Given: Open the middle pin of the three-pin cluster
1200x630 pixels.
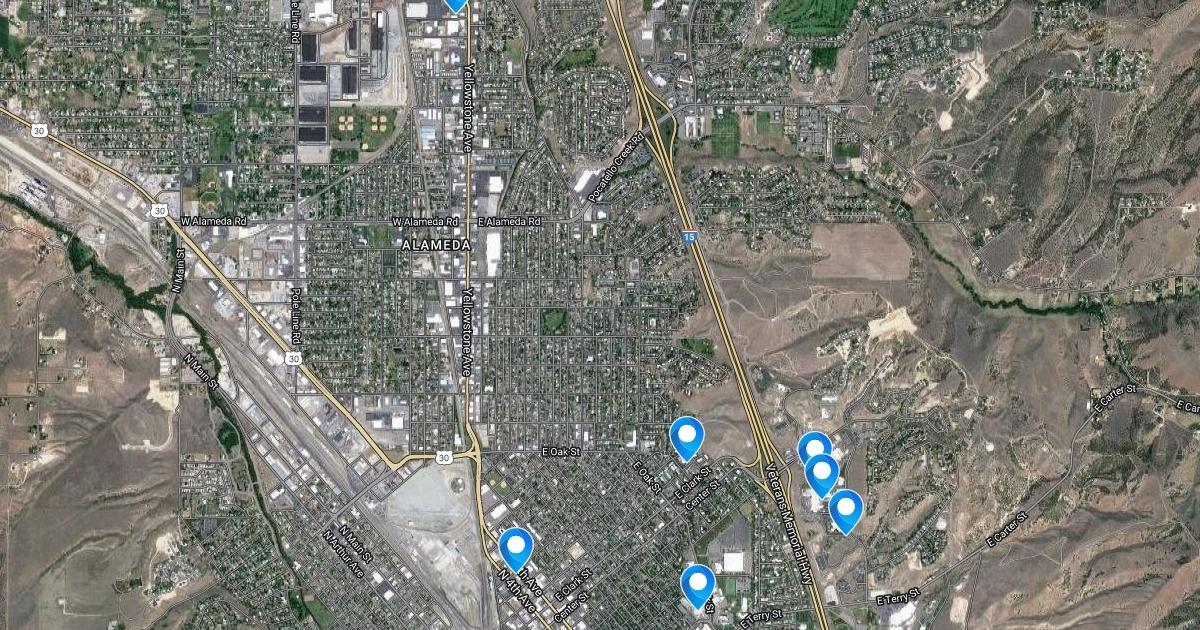Looking at the screenshot, I should point(821,472).
